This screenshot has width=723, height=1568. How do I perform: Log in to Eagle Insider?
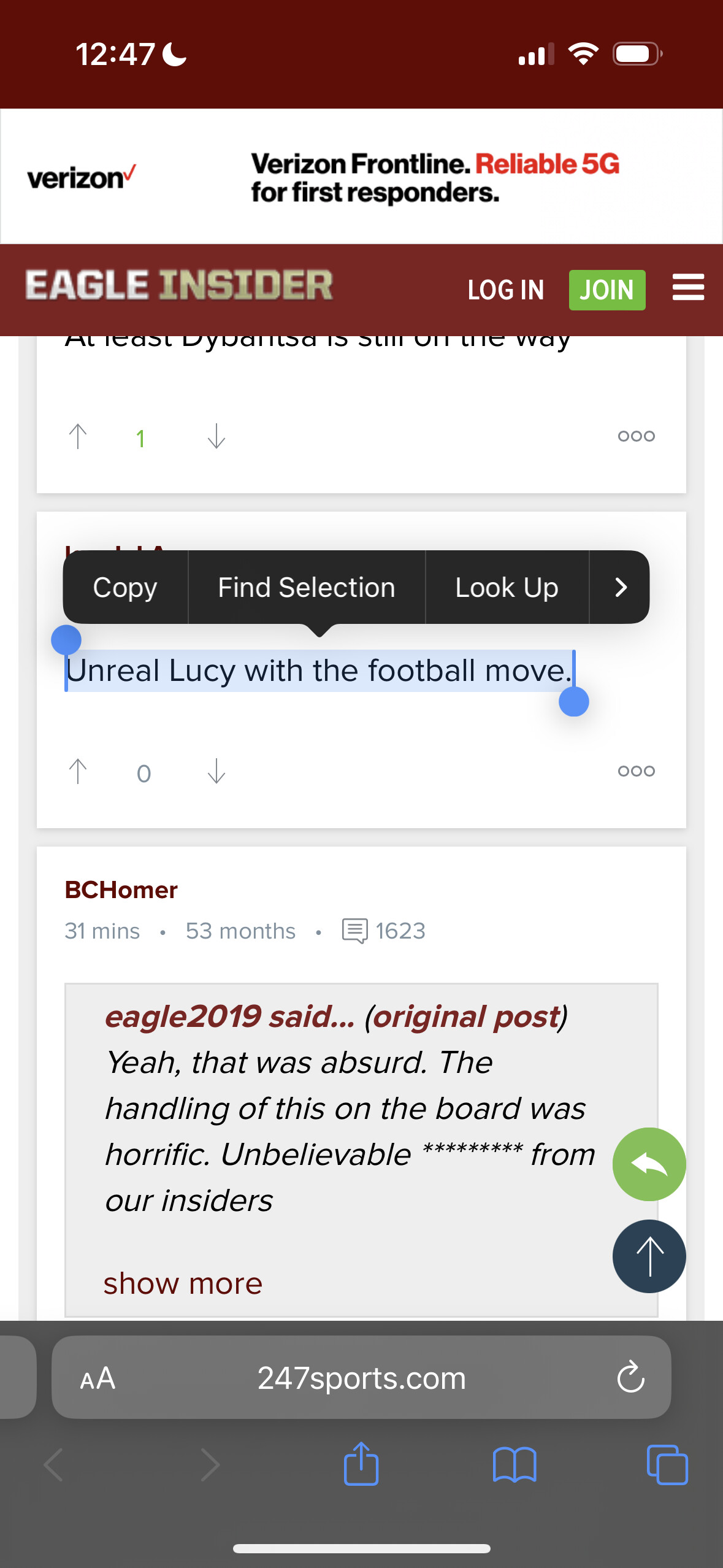pyautogui.click(x=506, y=290)
